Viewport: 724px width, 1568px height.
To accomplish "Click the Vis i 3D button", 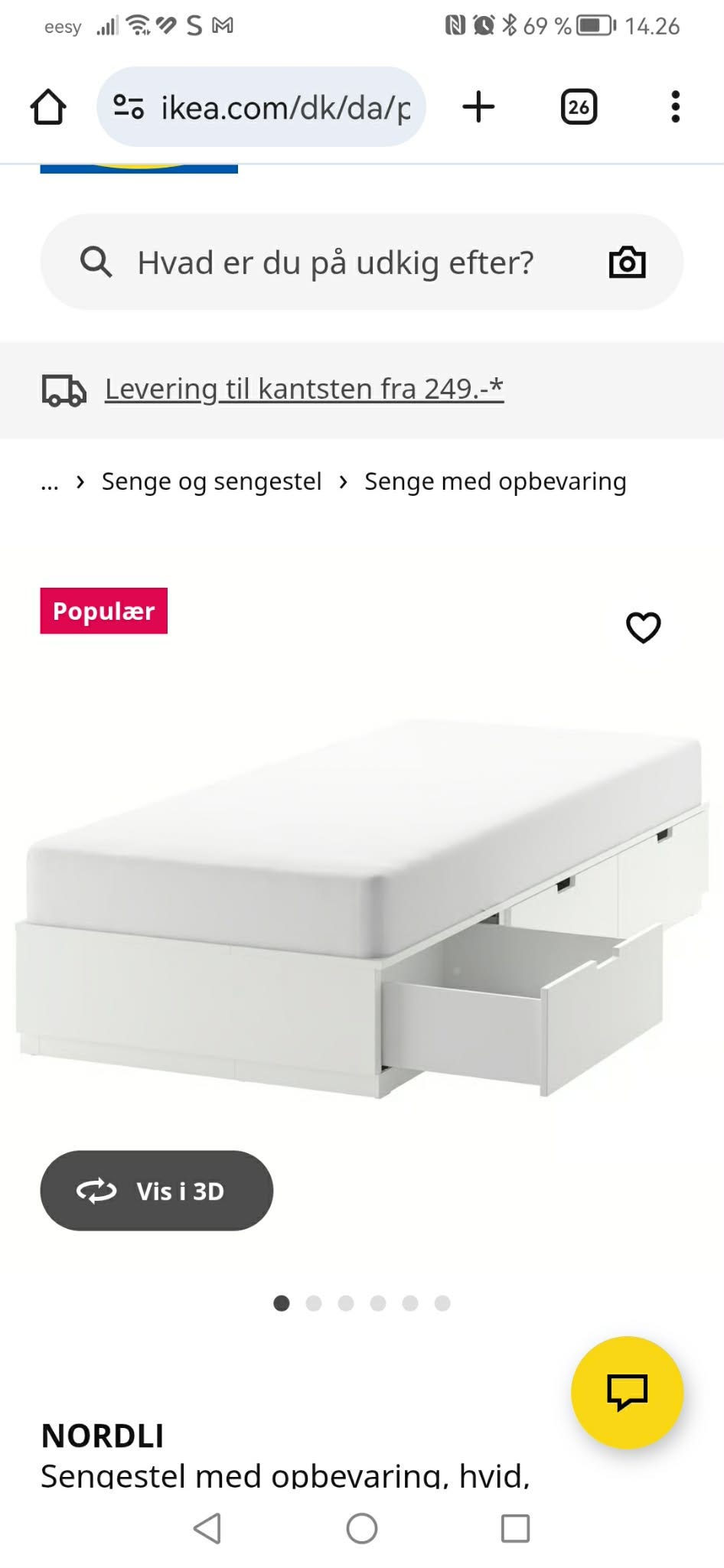I will [x=156, y=1191].
